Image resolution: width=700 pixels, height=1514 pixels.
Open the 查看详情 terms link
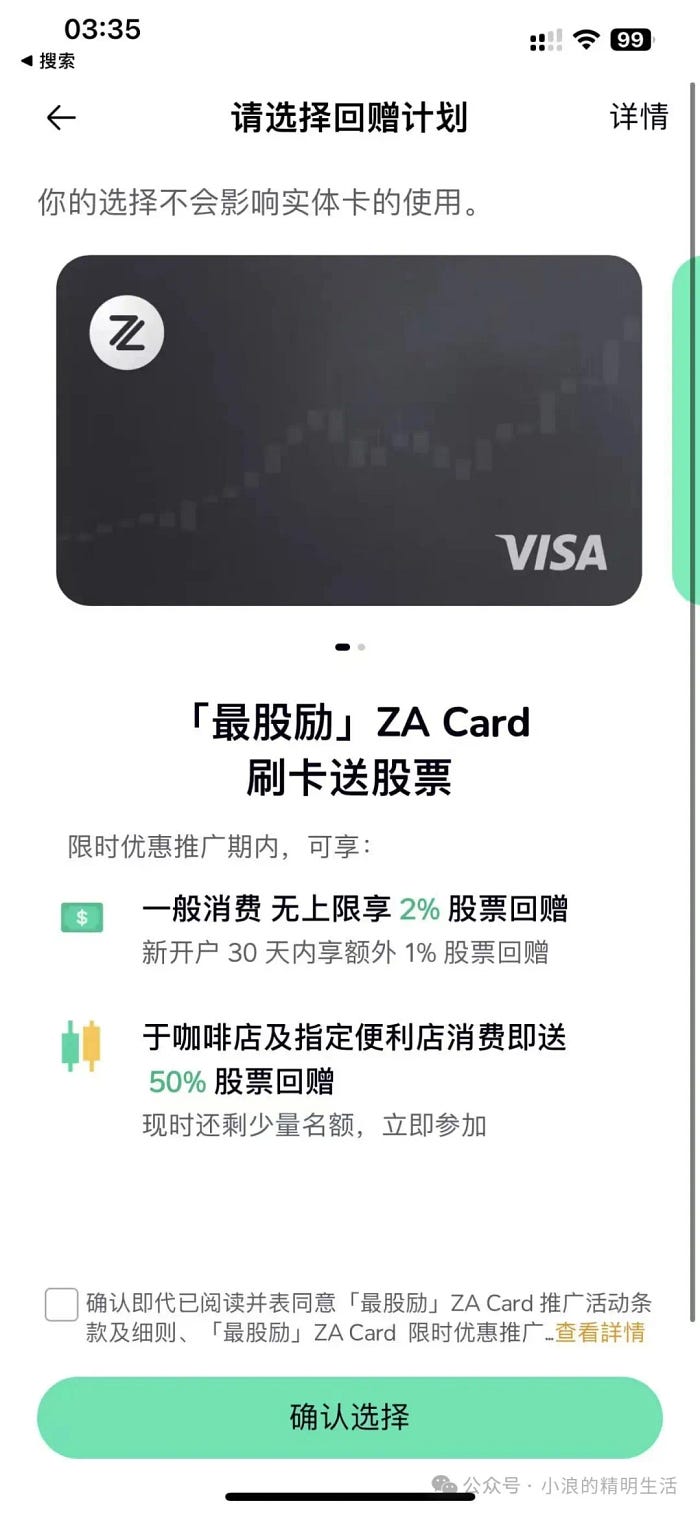pos(600,1332)
